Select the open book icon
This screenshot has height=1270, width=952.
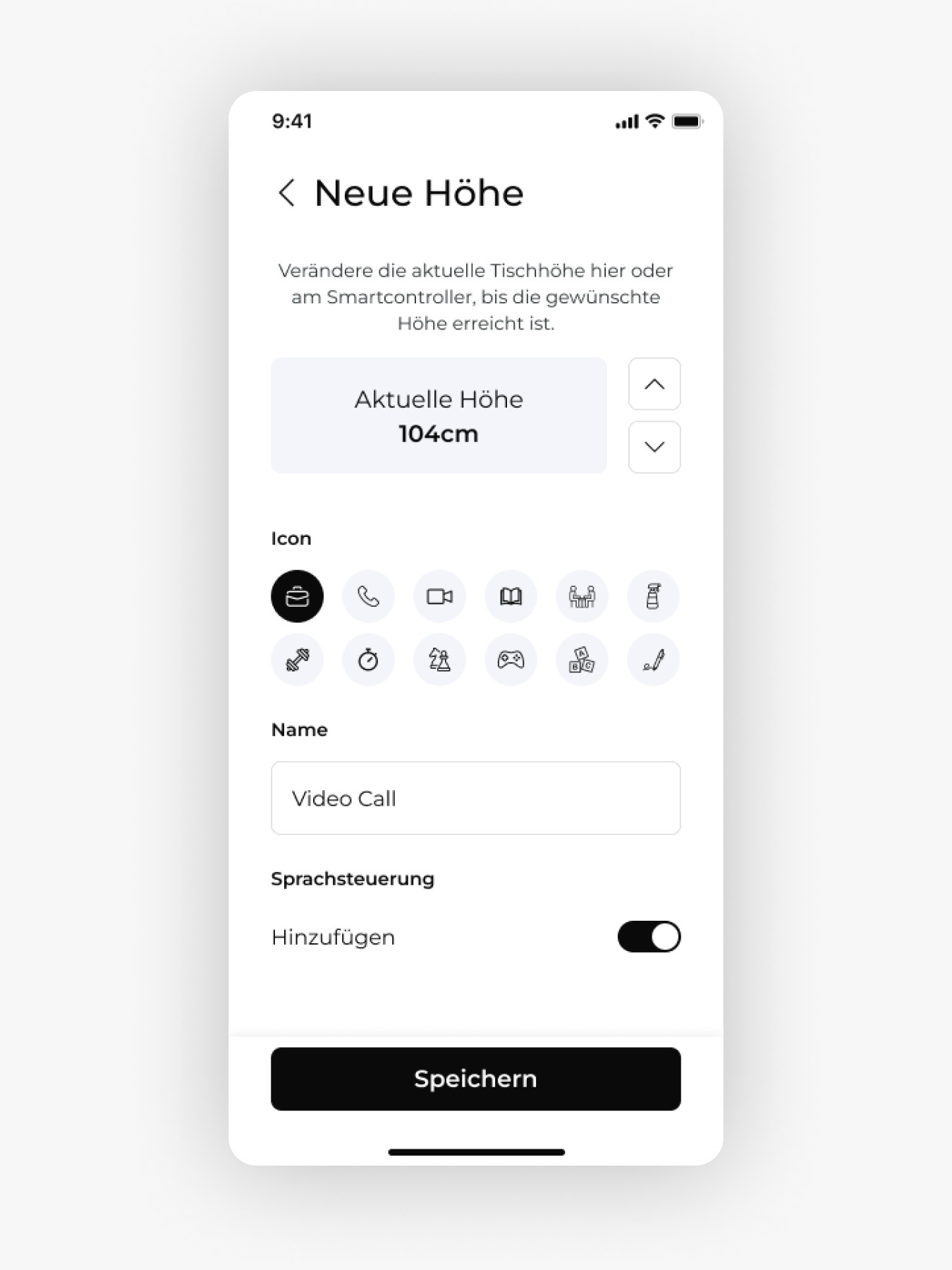point(511,596)
